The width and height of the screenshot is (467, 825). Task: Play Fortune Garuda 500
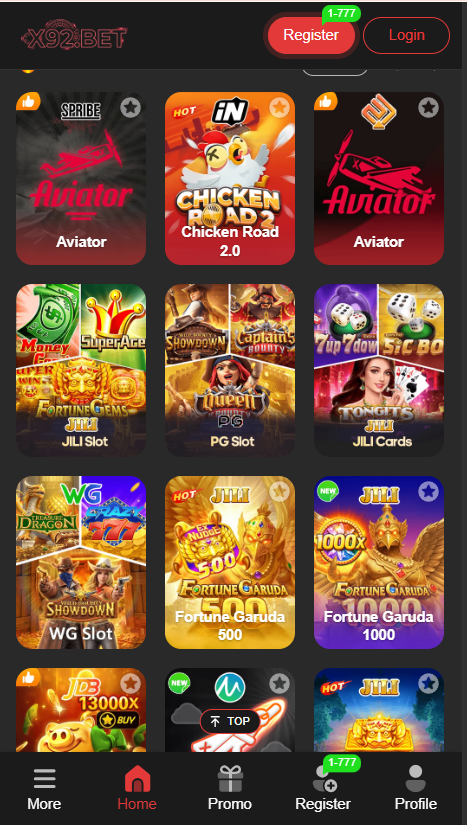click(230, 562)
